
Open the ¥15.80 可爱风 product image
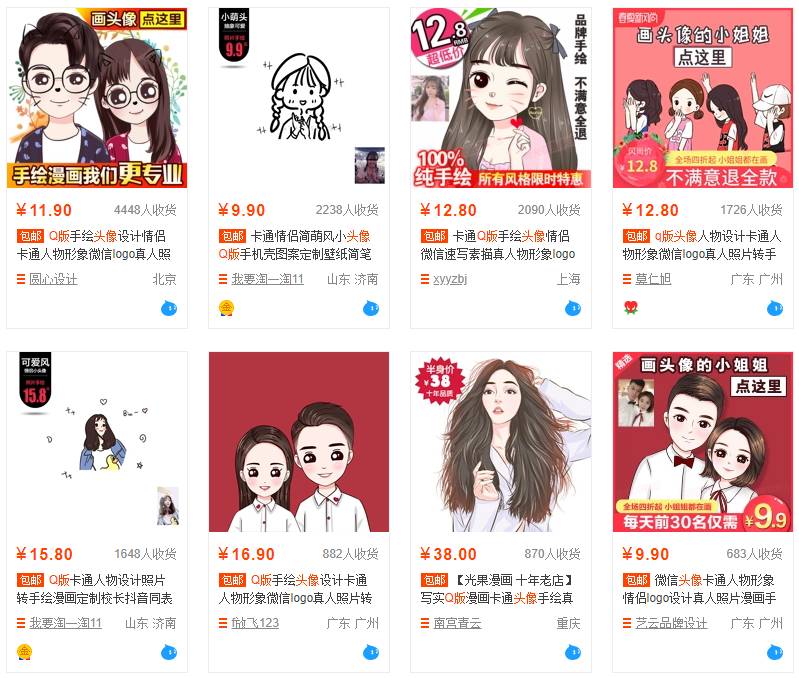click(97, 442)
